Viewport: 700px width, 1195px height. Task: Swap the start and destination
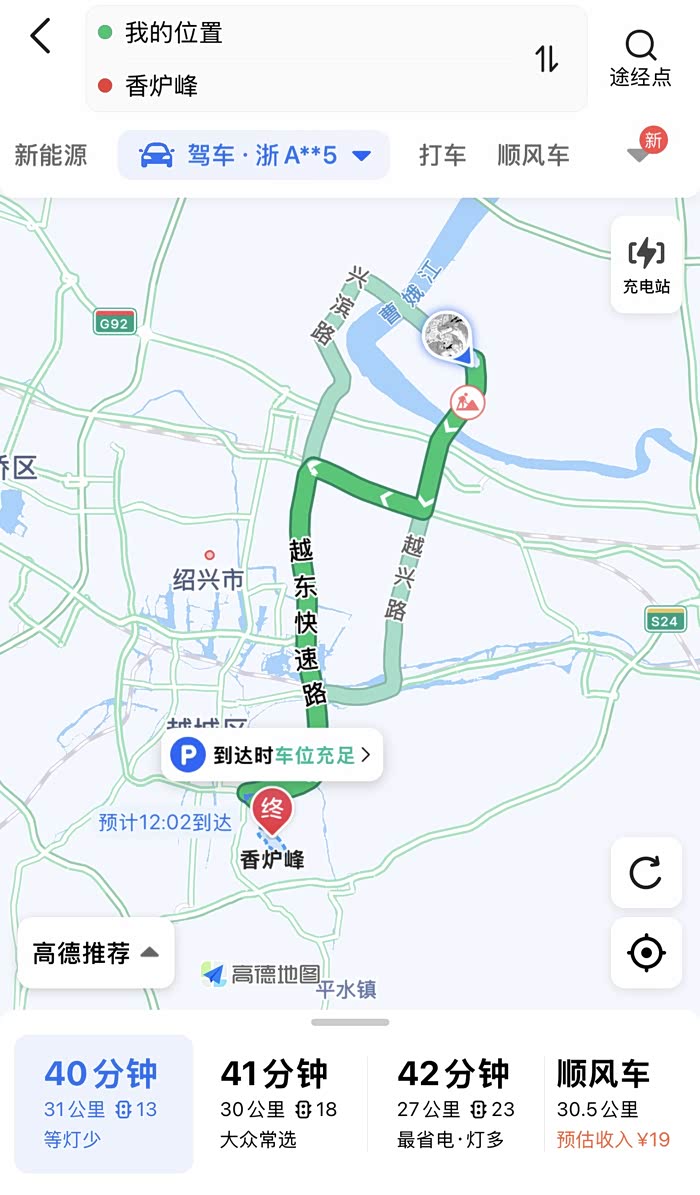coord(546,59)
